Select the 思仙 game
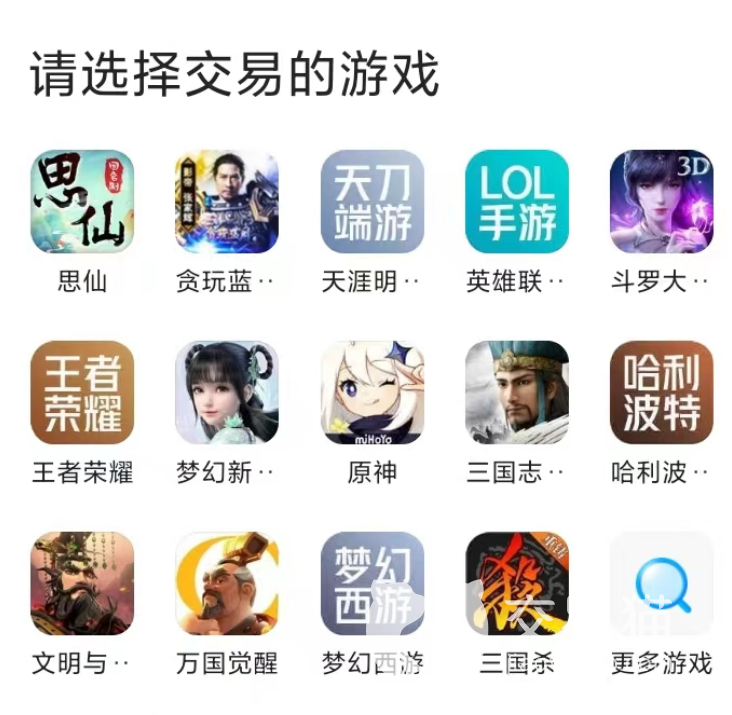Image resolution: width=732 pixels, height=715 pixels. coord(82,202)
